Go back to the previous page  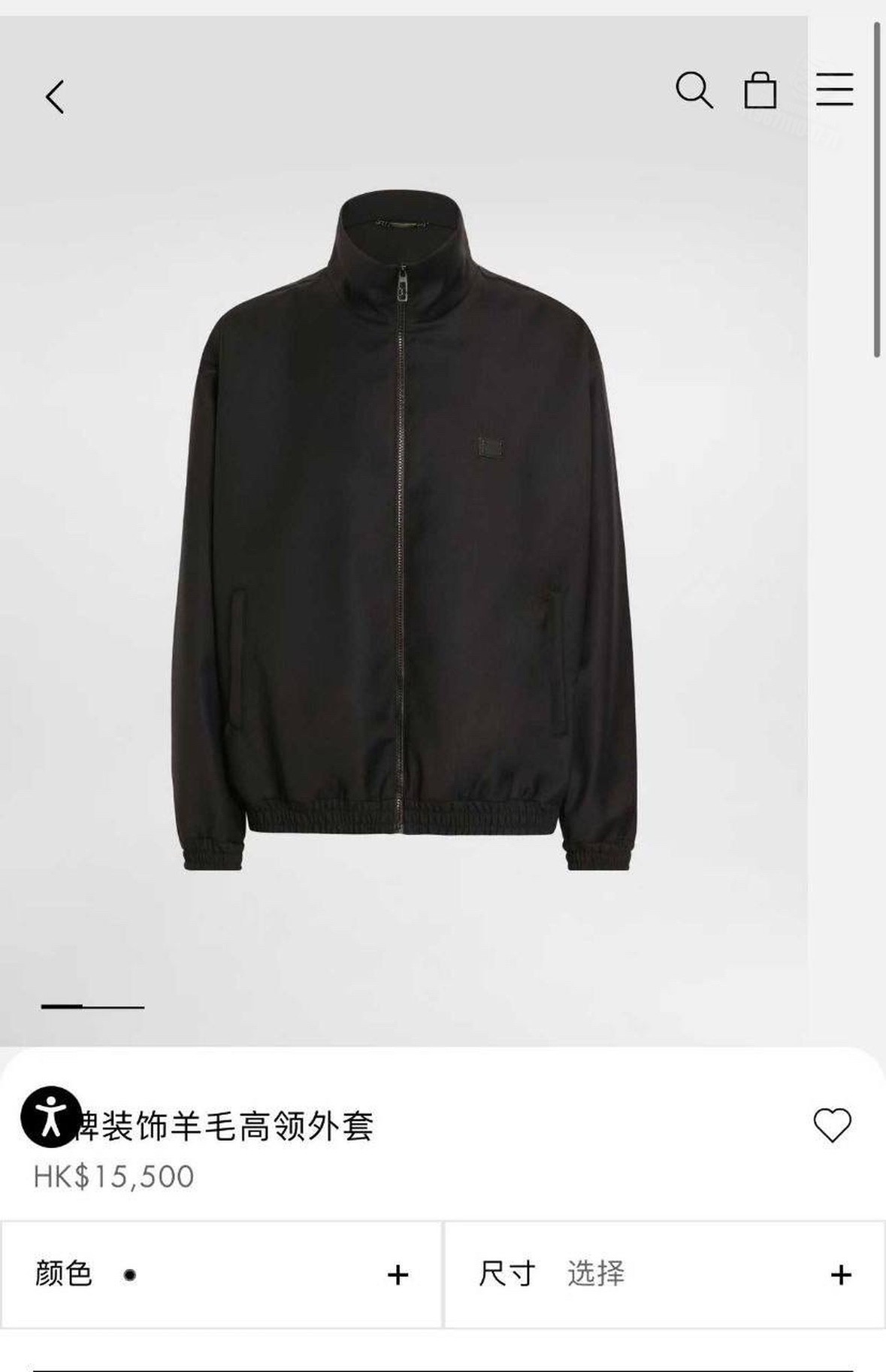[55, 98]
